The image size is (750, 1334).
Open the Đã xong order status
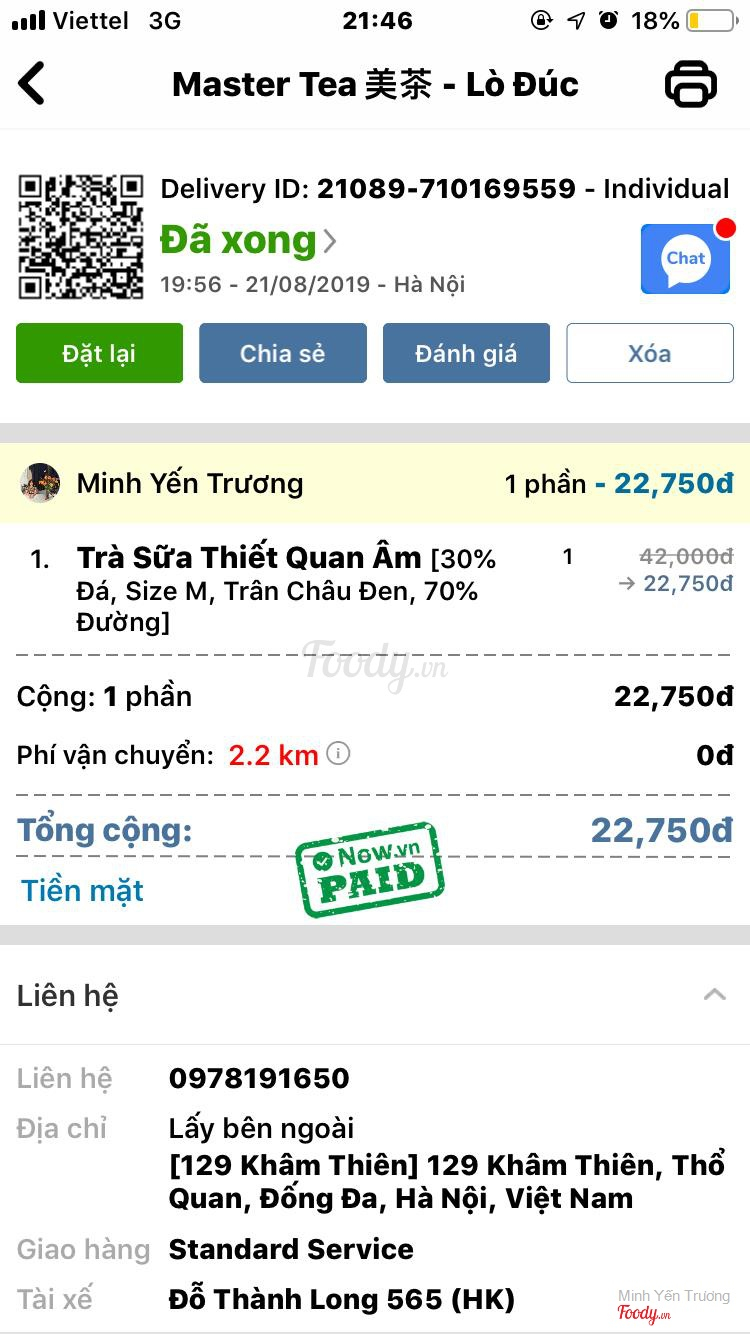tap(248, 241)
